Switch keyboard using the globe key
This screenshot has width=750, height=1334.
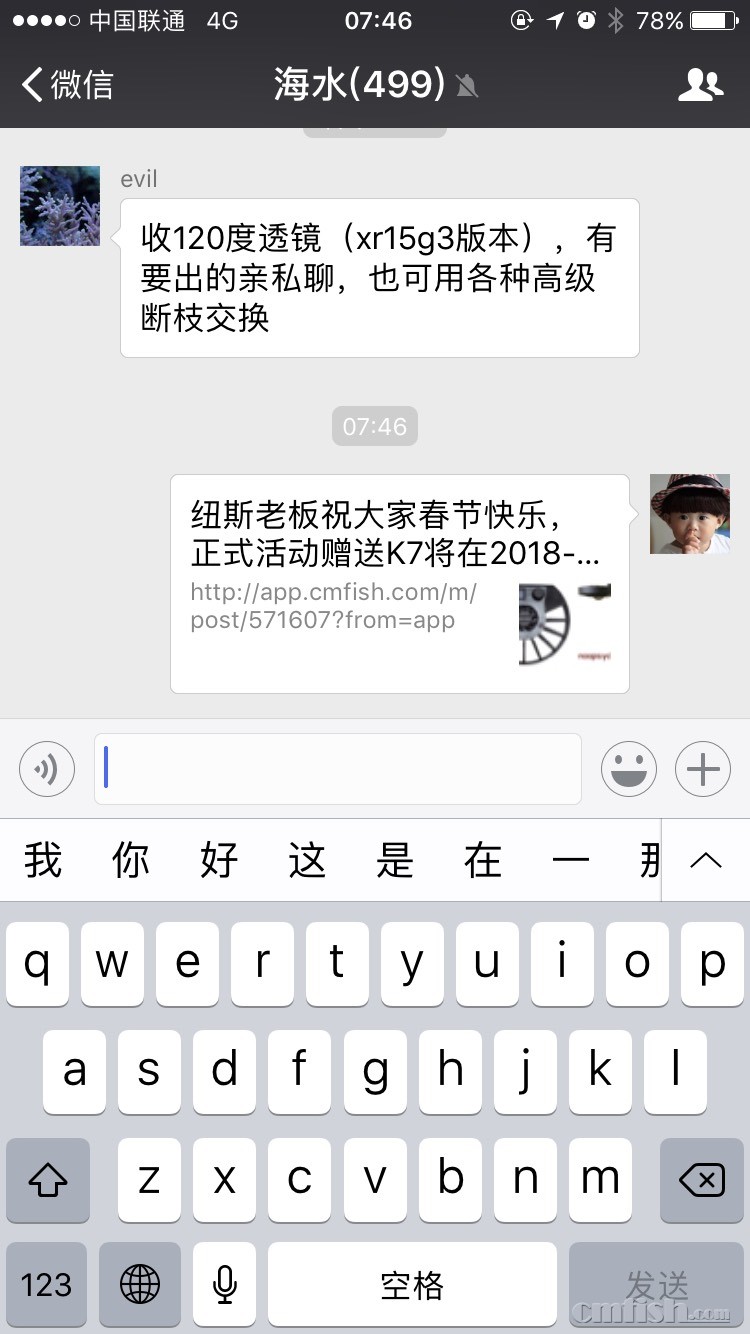(x=140, y=1284)
